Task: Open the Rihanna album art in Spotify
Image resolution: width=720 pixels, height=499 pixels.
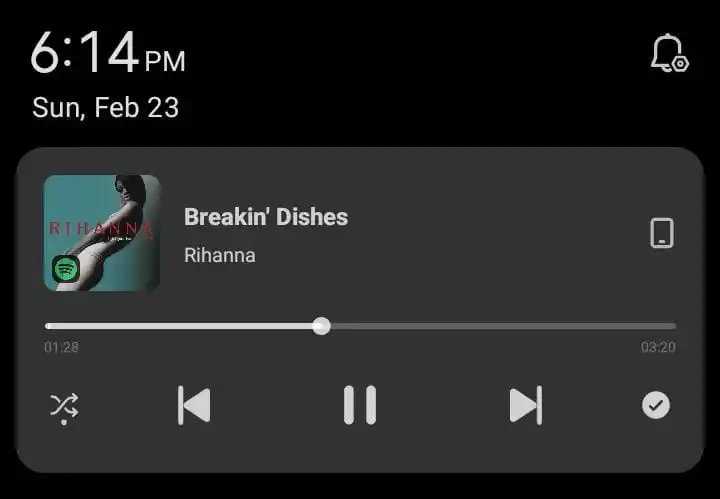Action: pyautogui.click(x=102, y=233)
